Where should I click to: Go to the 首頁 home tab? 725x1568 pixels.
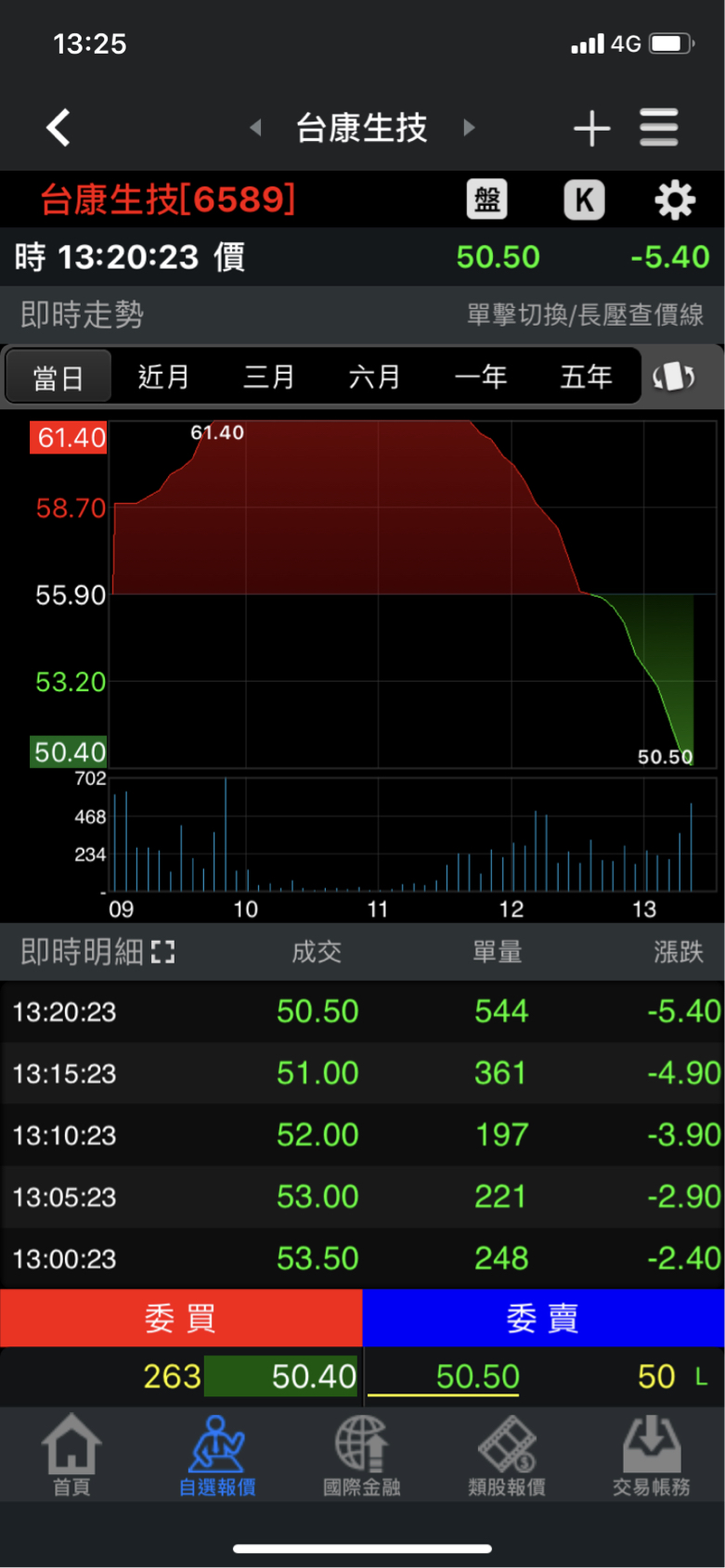coord(71,1455)
